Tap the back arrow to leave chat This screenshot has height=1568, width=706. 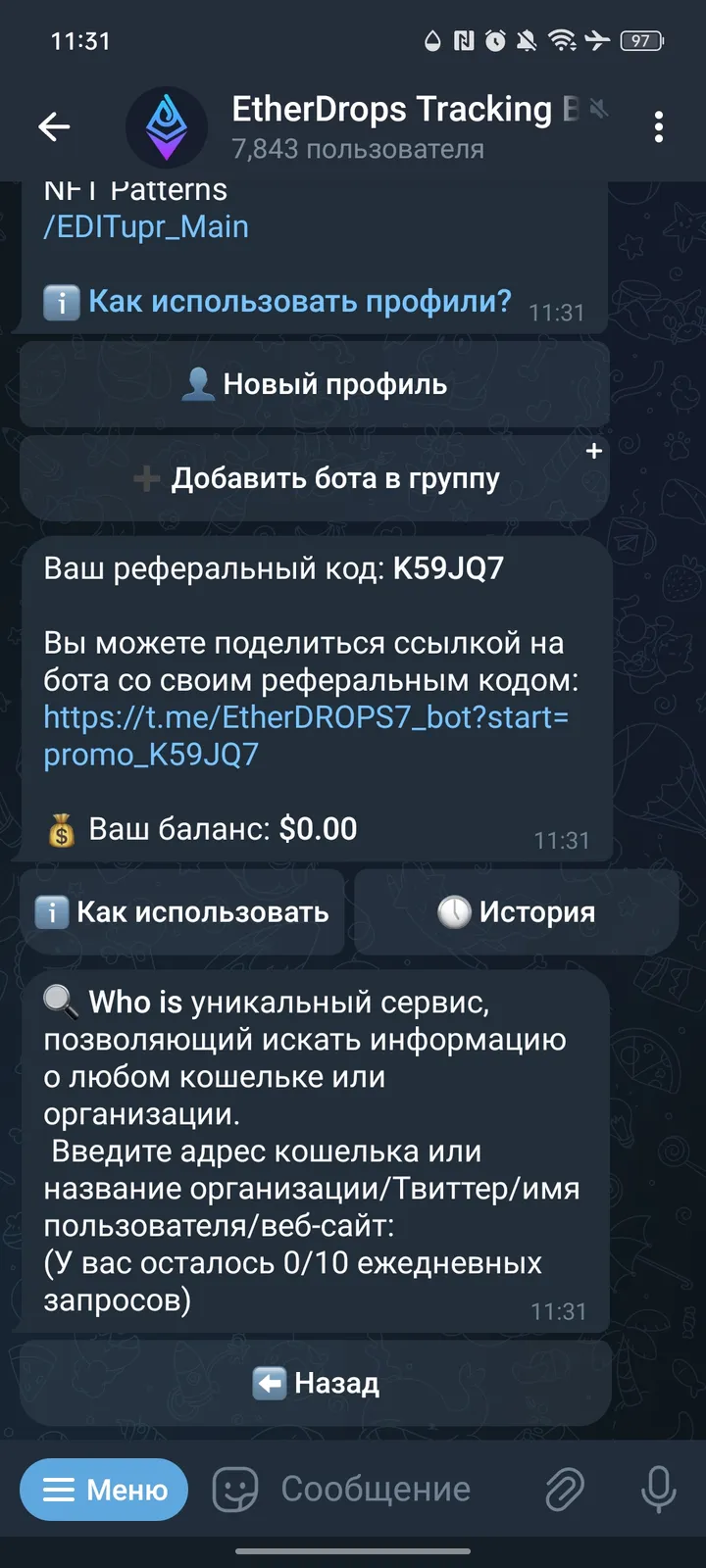click(55, 127)
